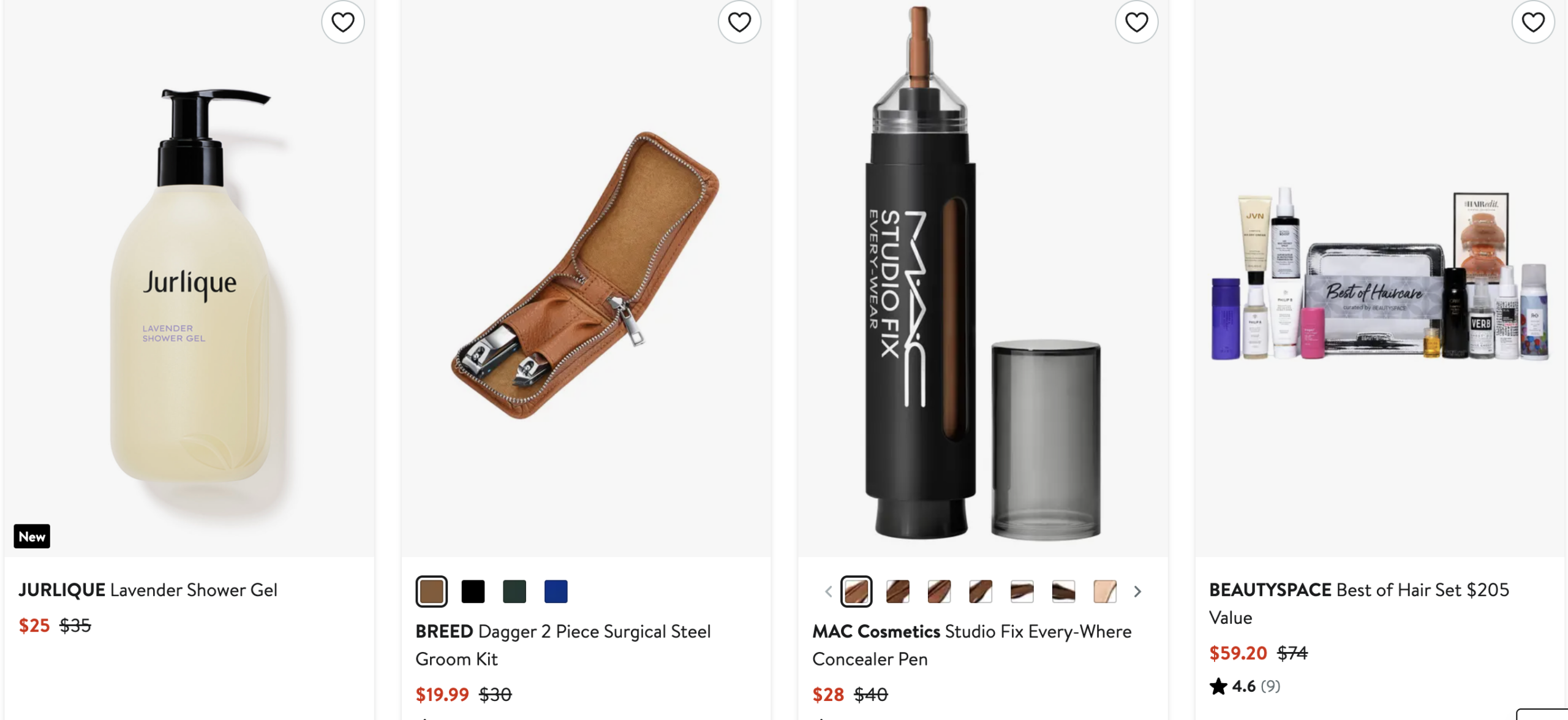Select the brown BREED kit swatch
Image resolution: width=1568 pixels, height=720 pixels.
coord(431,591)
